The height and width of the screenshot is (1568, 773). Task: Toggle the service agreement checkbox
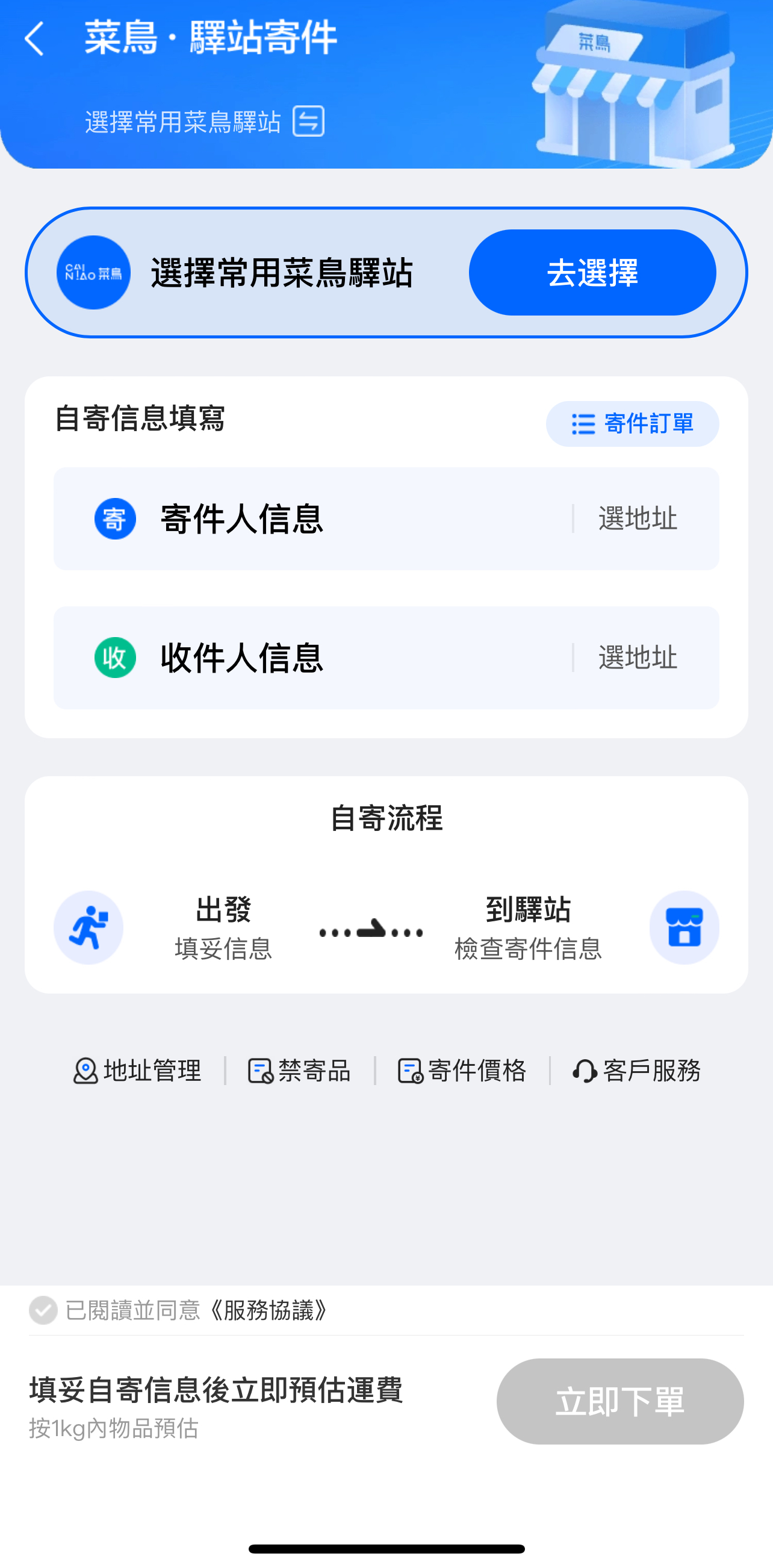[x=43, y=1310]
